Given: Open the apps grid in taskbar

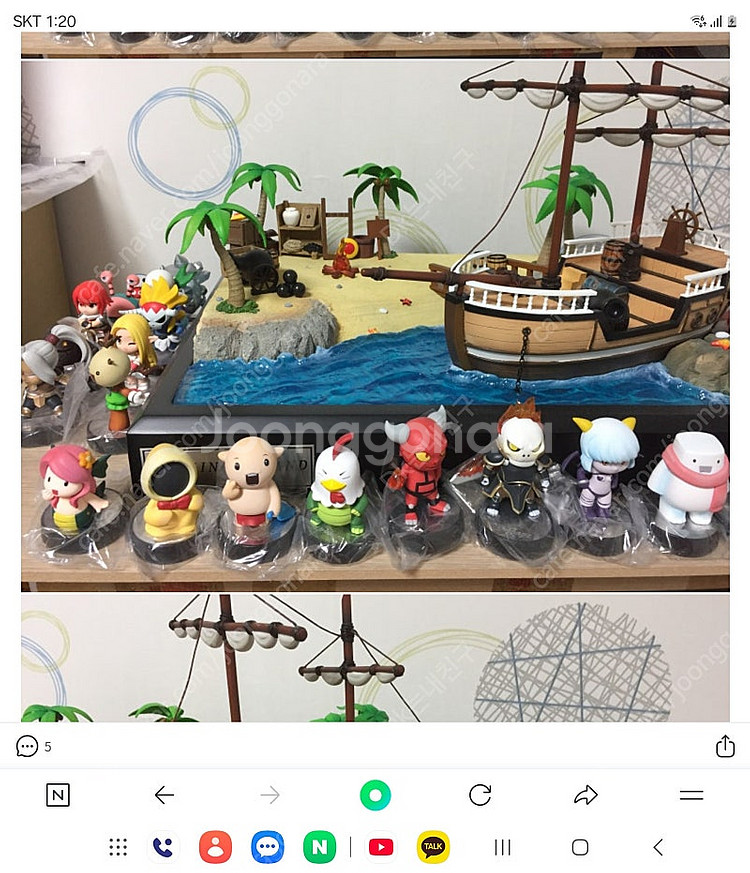Looking at the screenshot, I should click(118, 847).
